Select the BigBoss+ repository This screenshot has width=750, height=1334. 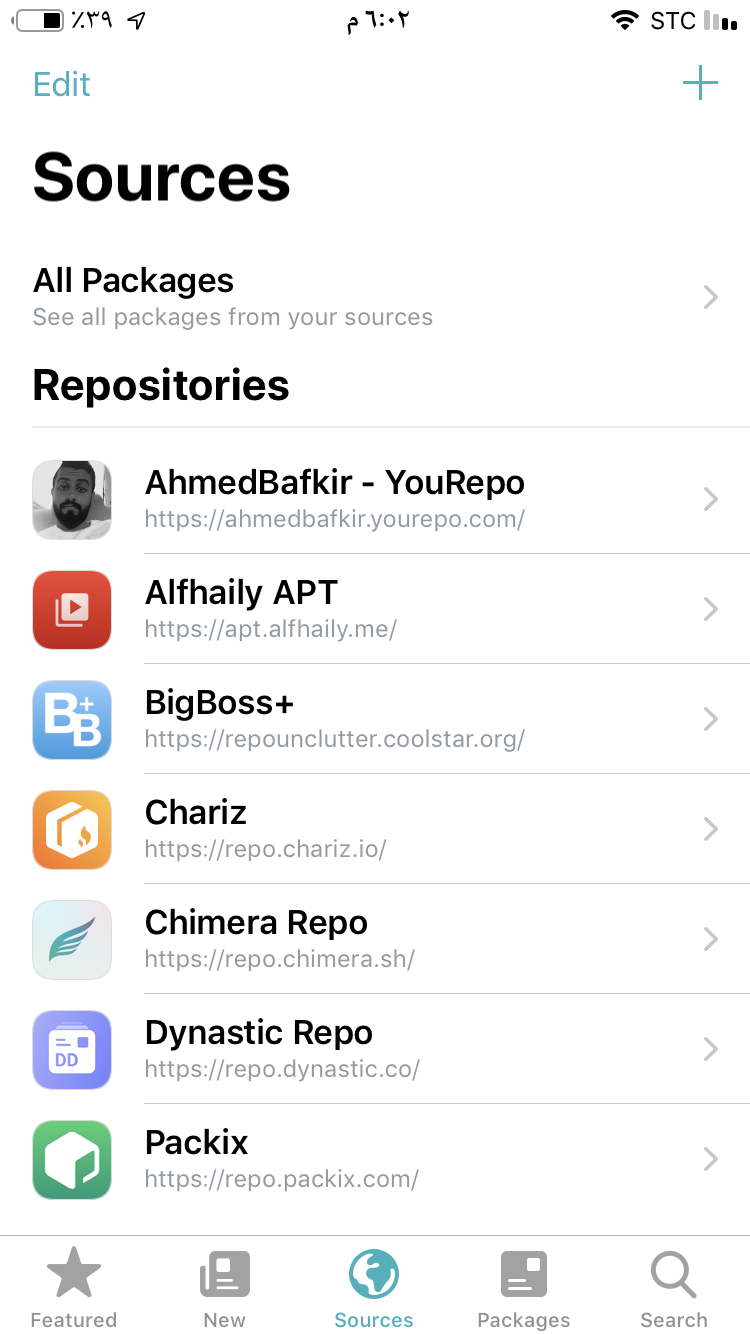click(x=375, y=719)
